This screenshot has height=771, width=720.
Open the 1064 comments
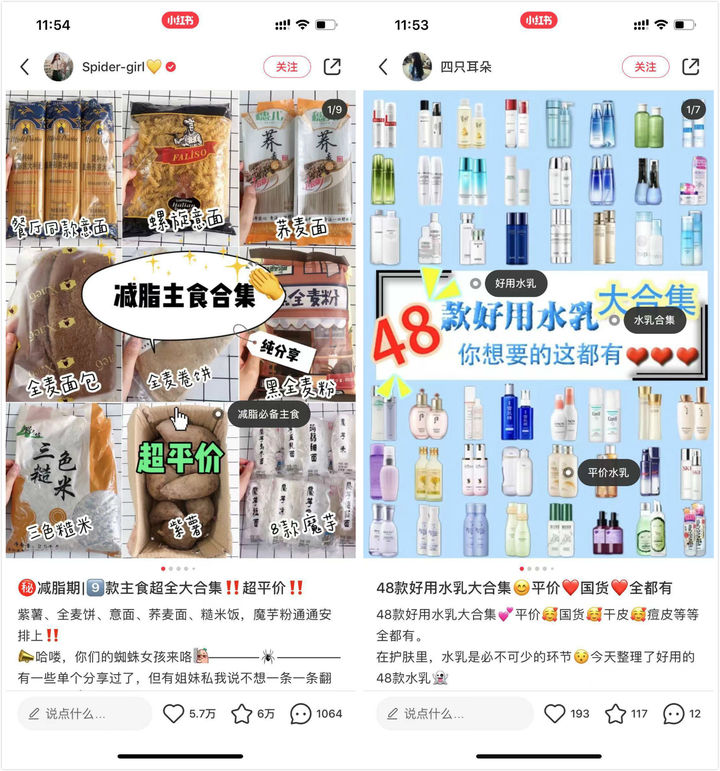point(301,714)
